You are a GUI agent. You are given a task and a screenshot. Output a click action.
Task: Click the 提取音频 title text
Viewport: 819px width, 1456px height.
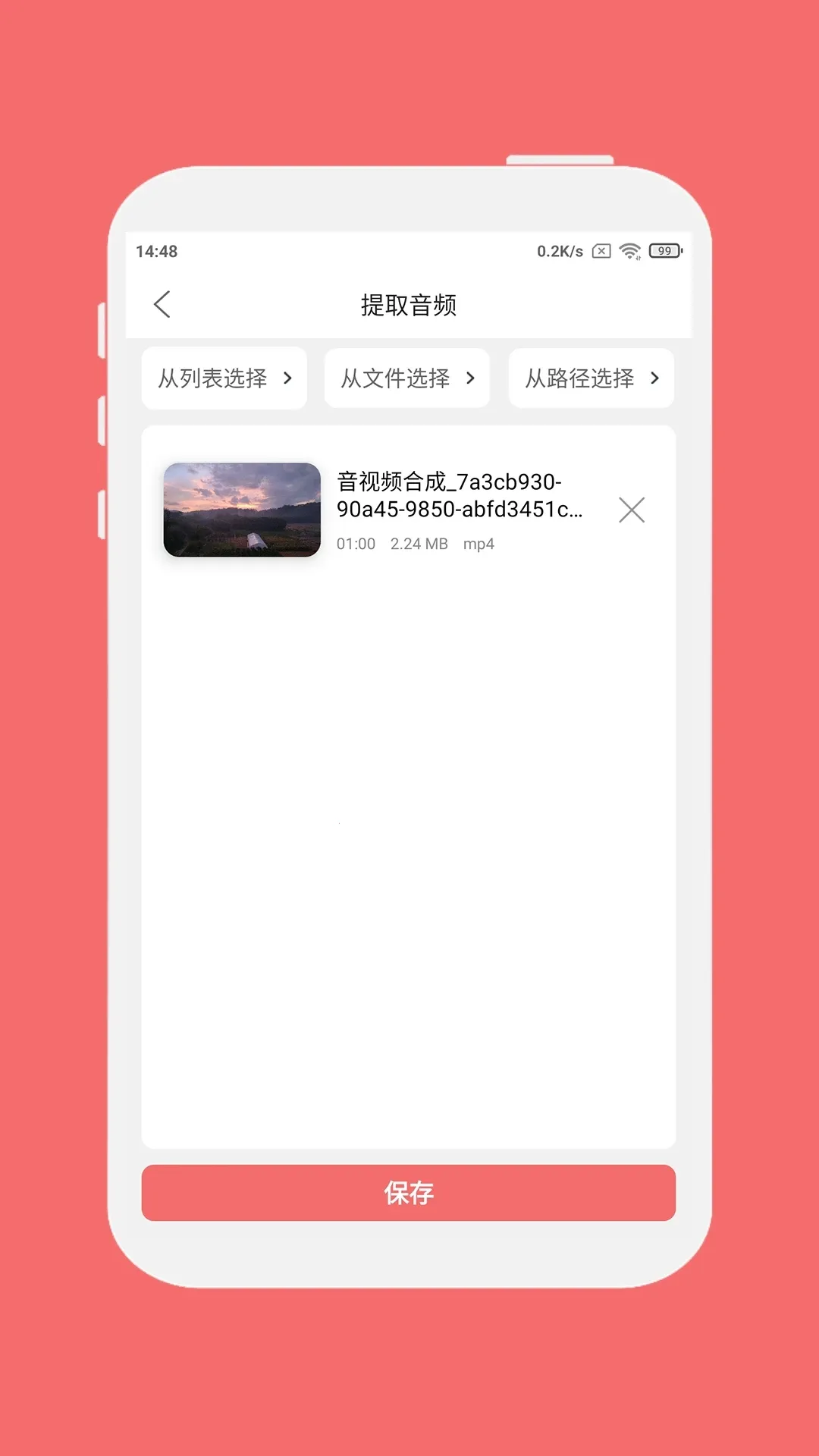(x=409, y=304)
